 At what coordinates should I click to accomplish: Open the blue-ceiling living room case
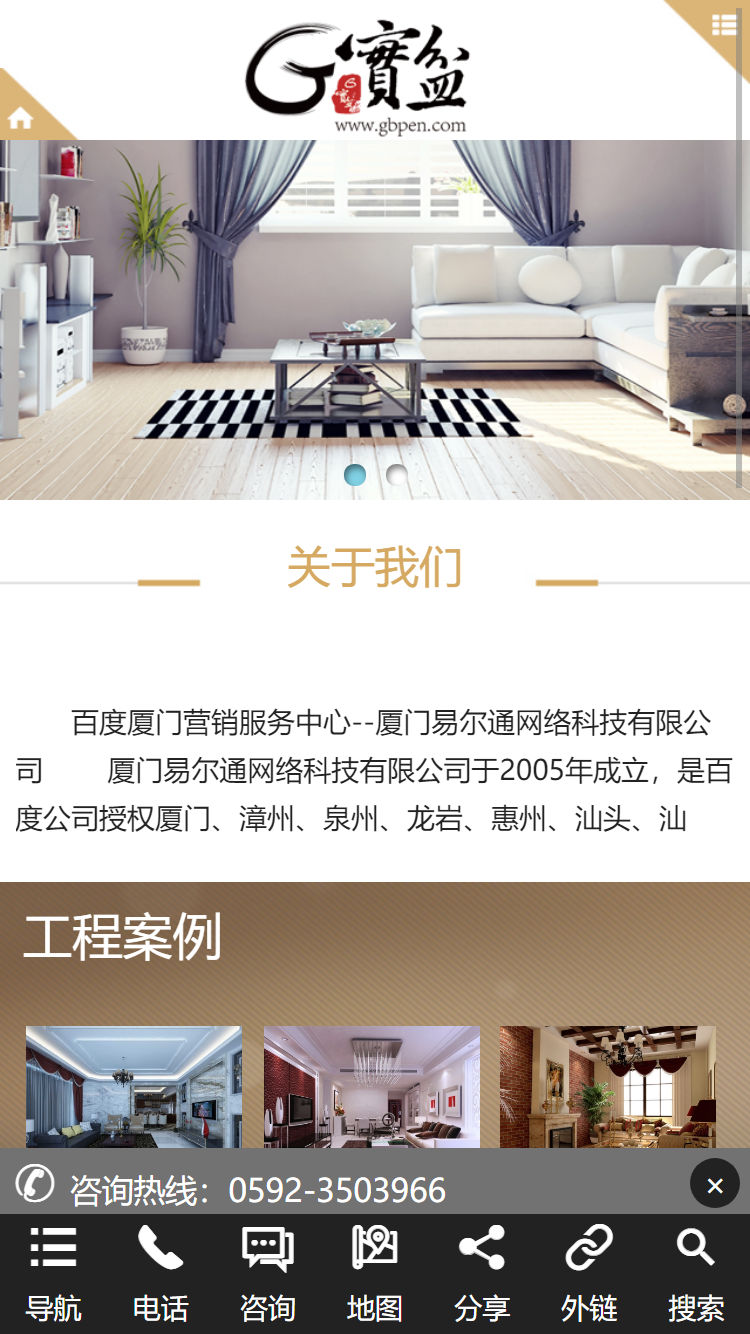click(133, 1087)
